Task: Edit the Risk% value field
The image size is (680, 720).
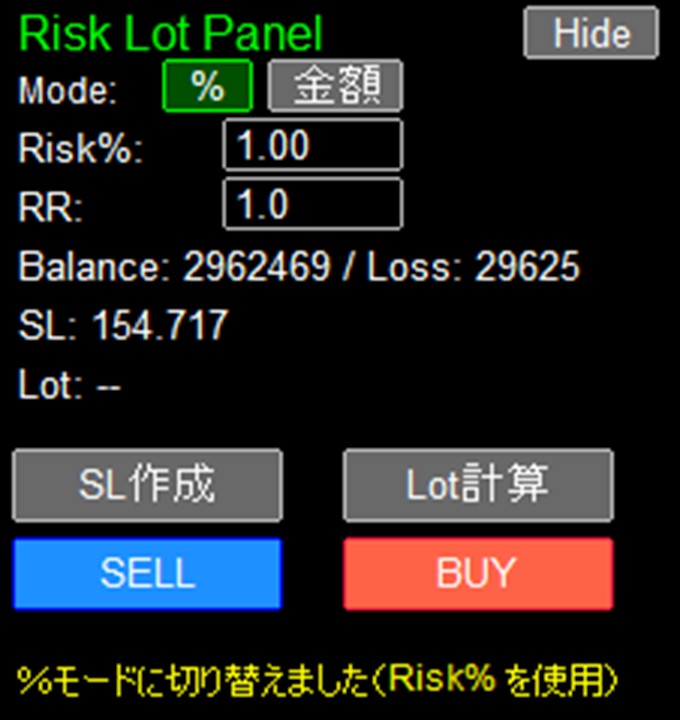Action: coord(312,146)
